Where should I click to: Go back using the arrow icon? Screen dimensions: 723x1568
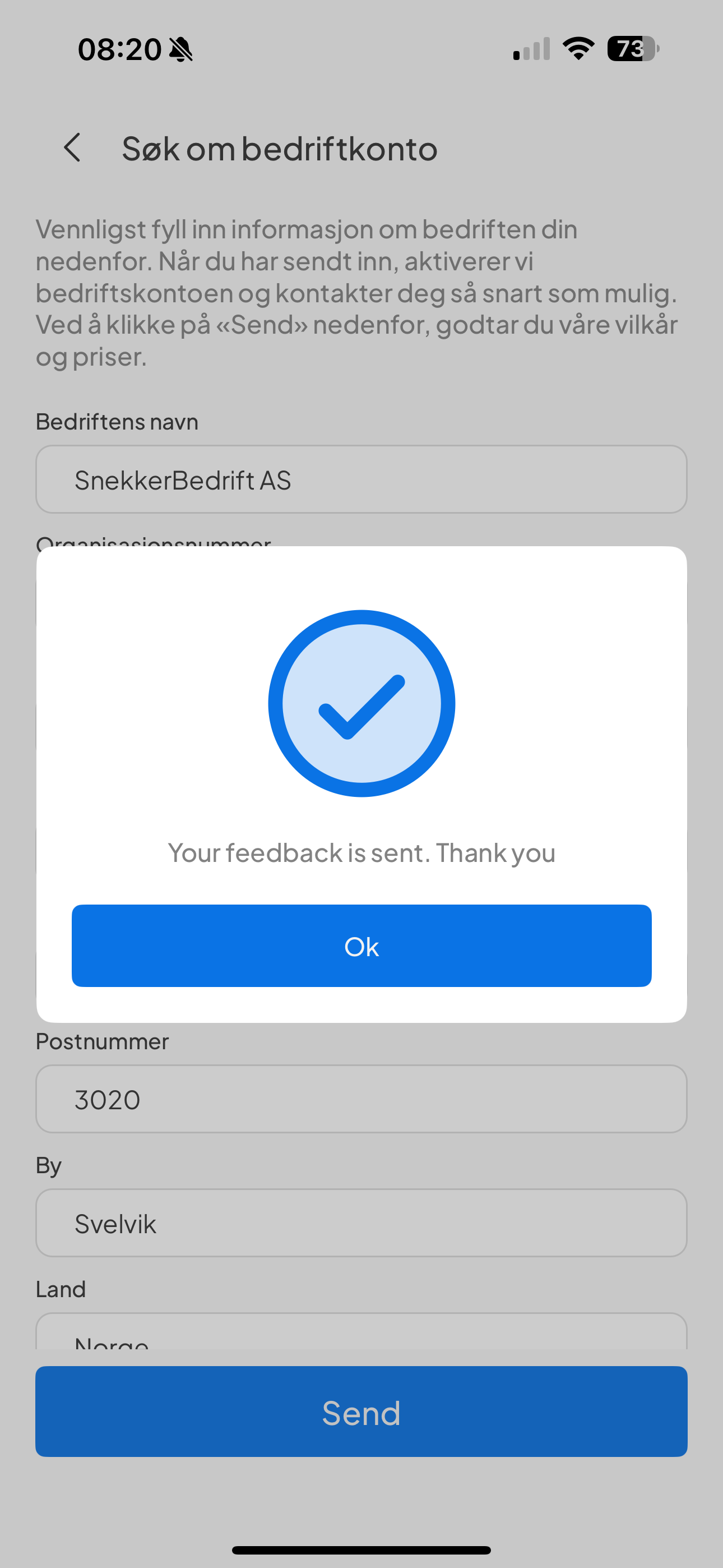(x=72, y=148)
